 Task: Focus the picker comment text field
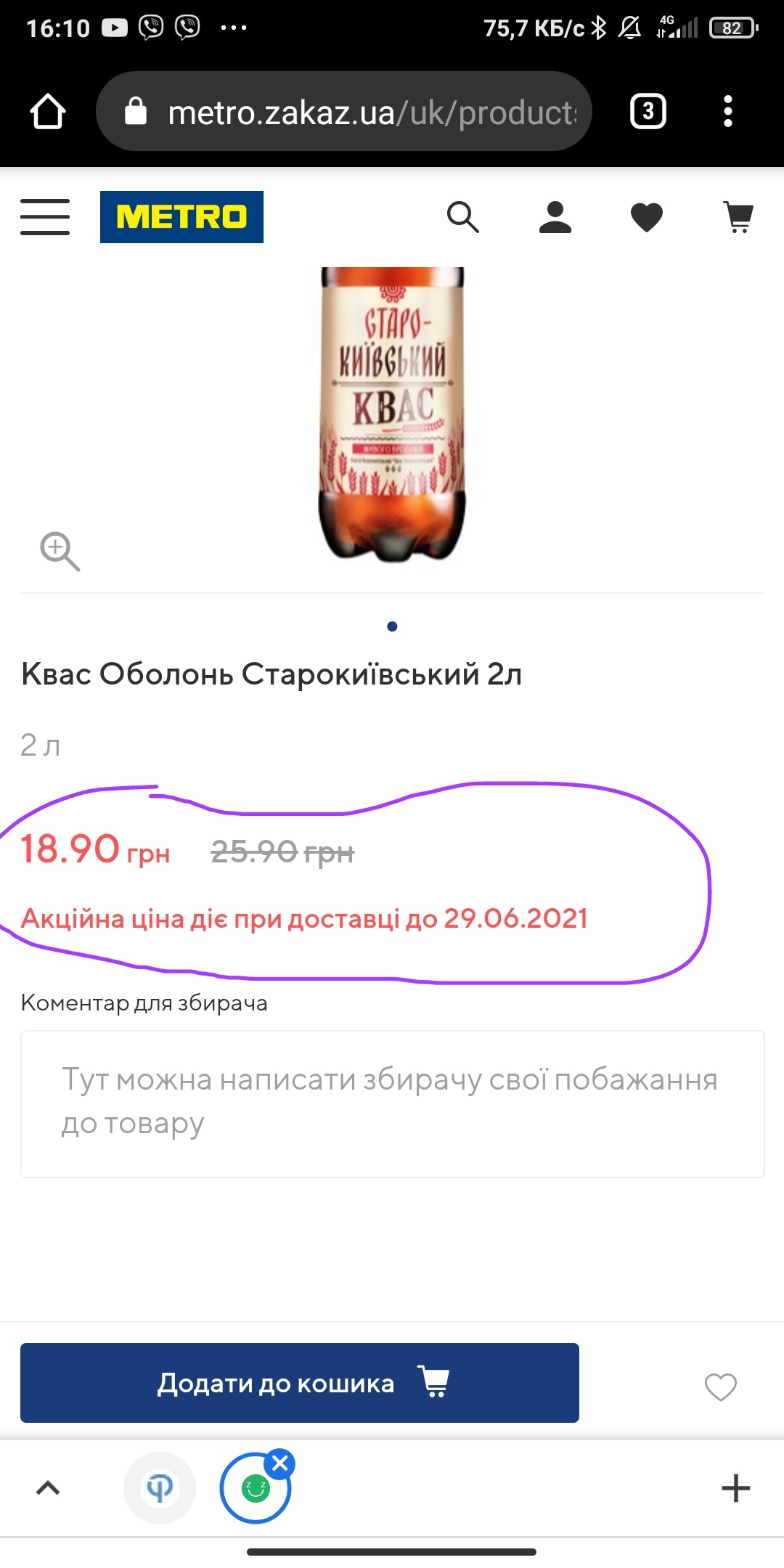(x=392, y=1103)
